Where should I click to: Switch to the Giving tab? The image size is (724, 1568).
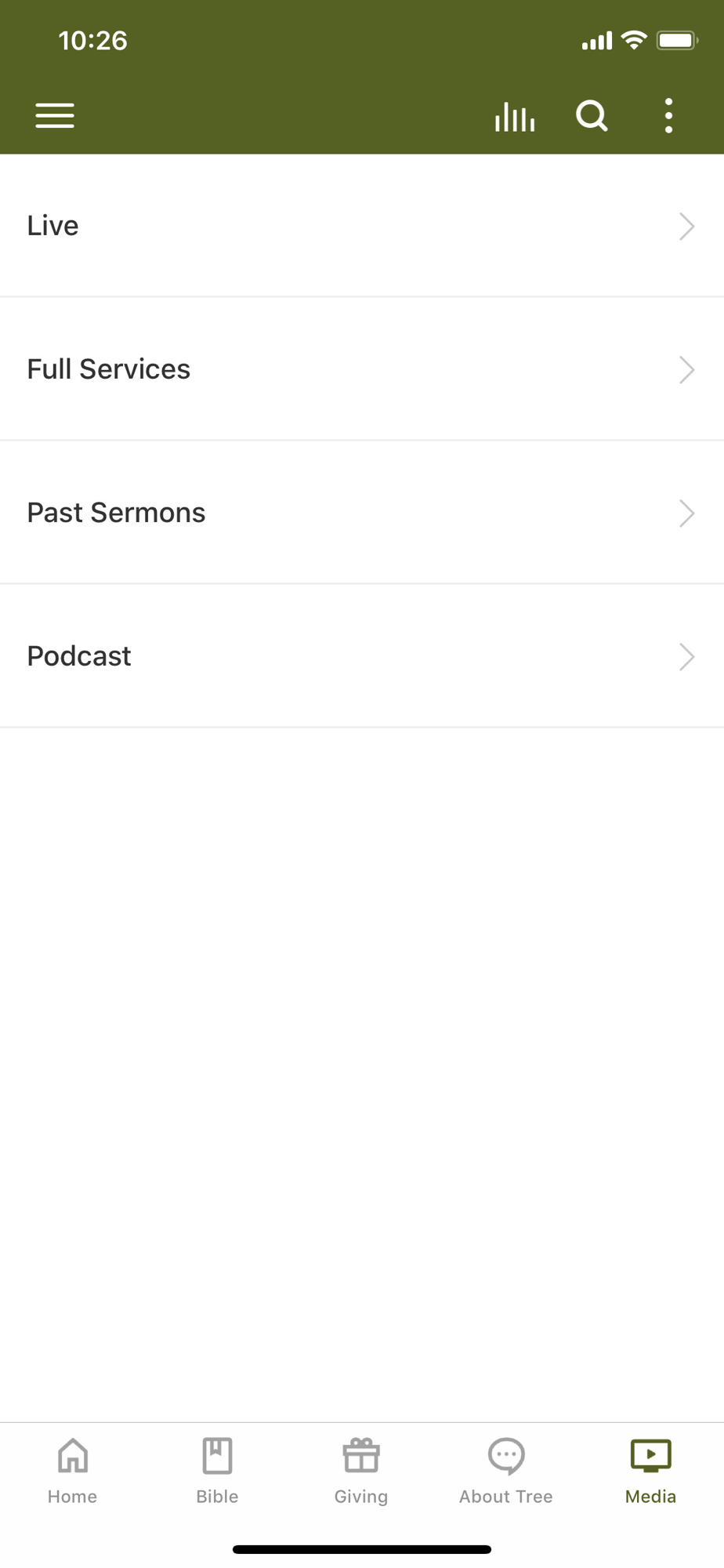point(361,1472)
